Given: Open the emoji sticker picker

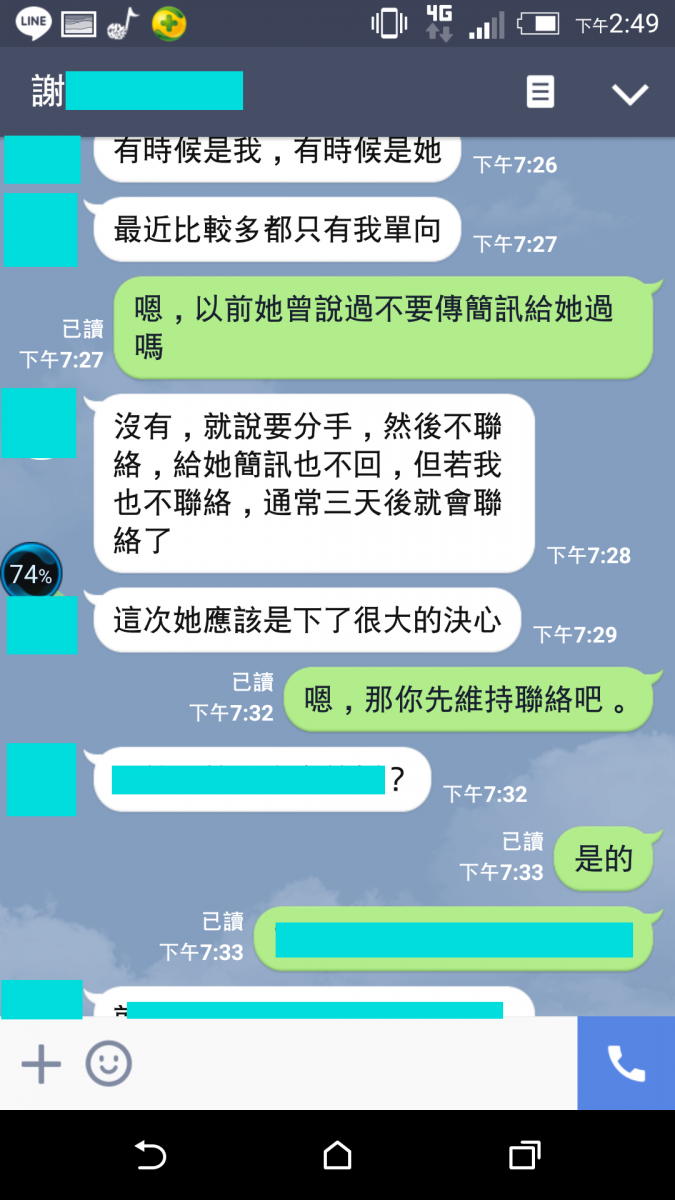Looking at the screenshot, I should click(x=108, y=1064).
